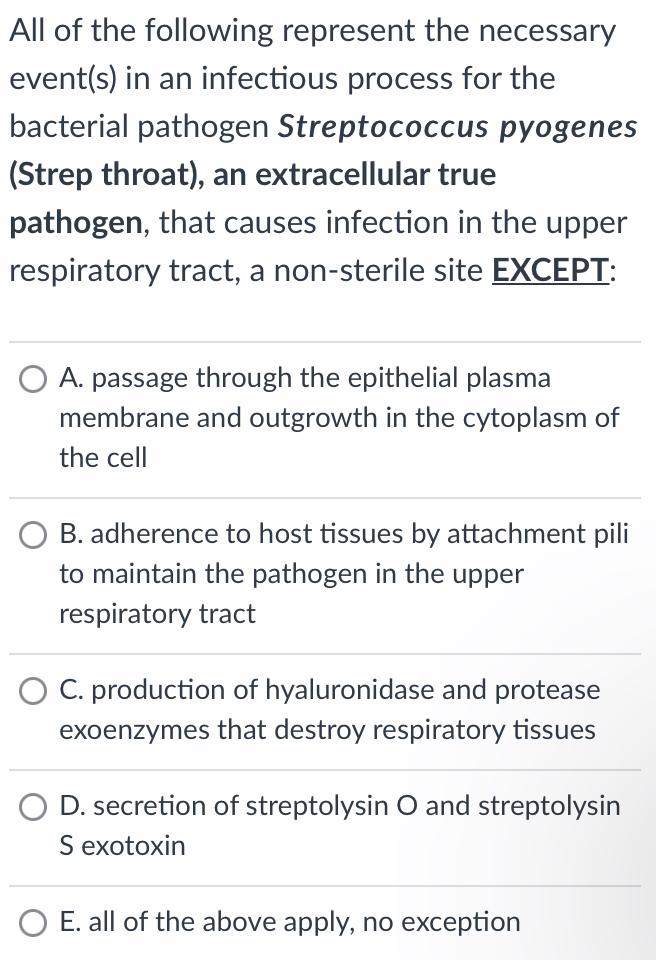
Task: Pick answer C about hyaluronidase and protease exoenzymes
Action: (33, 691)
